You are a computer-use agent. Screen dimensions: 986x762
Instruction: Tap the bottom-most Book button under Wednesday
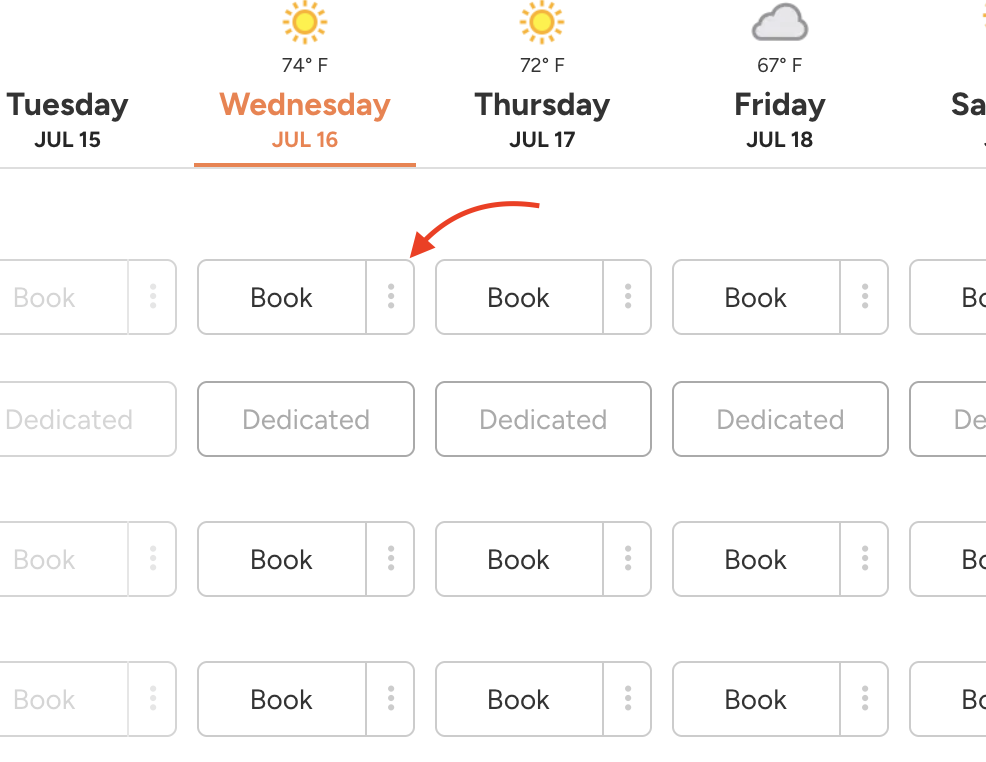282,699
